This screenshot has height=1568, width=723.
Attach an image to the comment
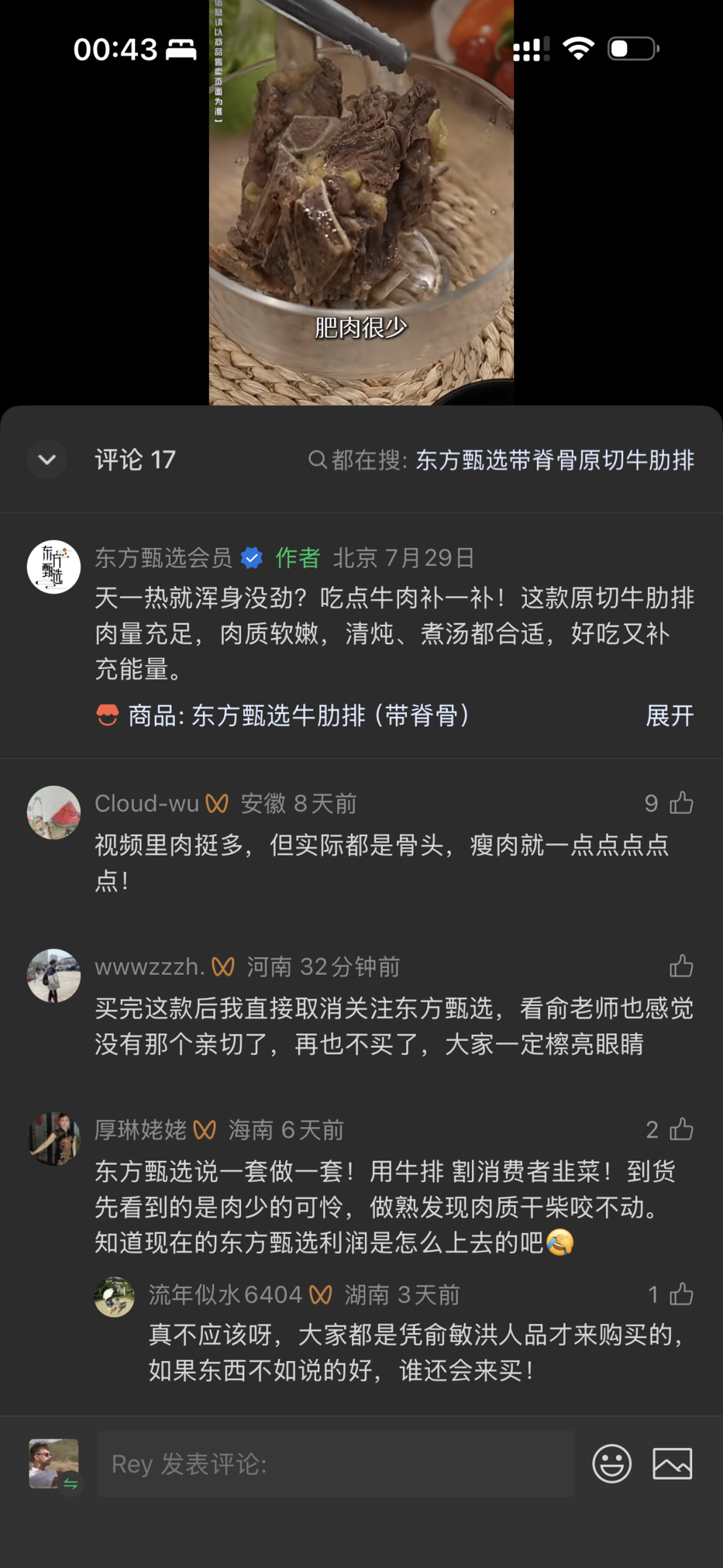[672, 1463]
